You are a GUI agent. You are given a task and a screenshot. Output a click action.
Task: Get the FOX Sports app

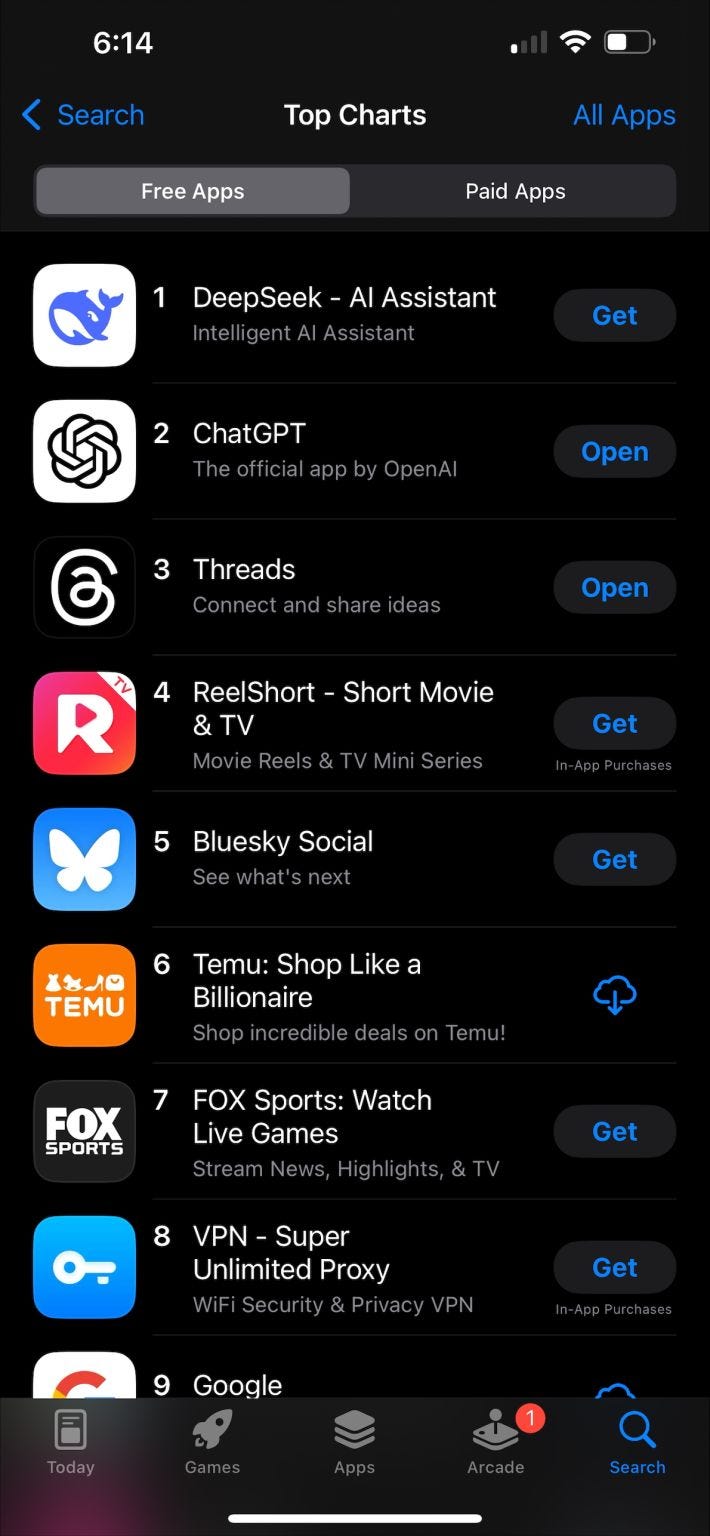[614, 1132]
